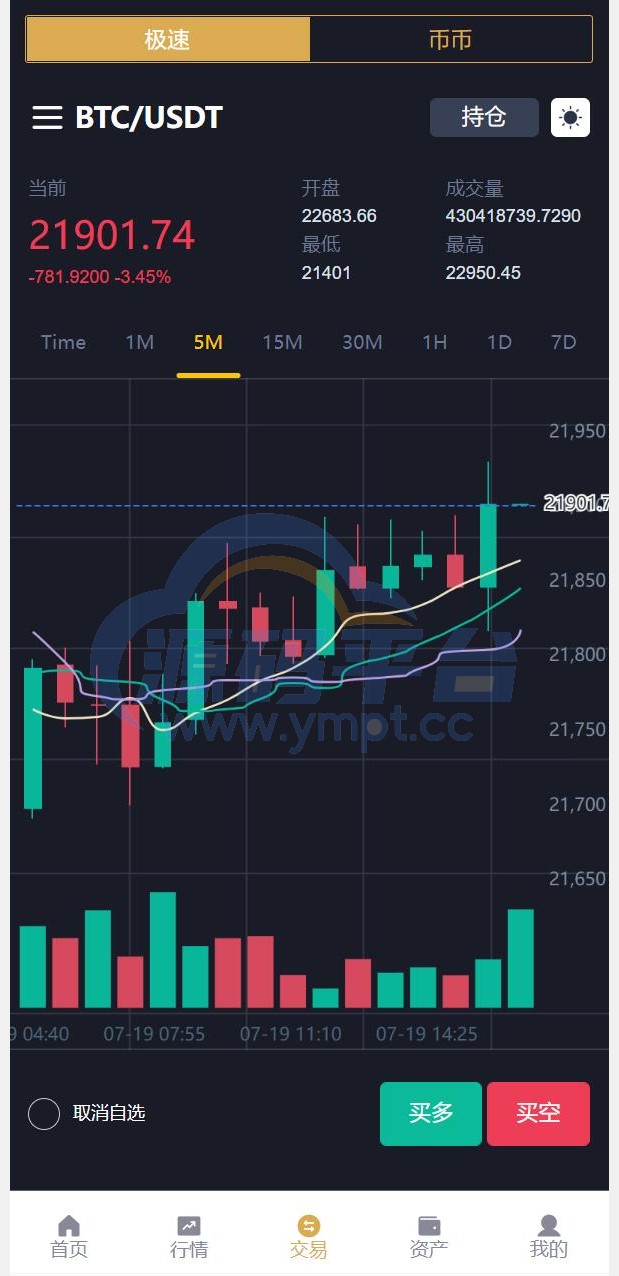The height and width of the screenshot is (1276, 619).
Task: Toggle light mode with the sun icon
Action: point(570,118)
